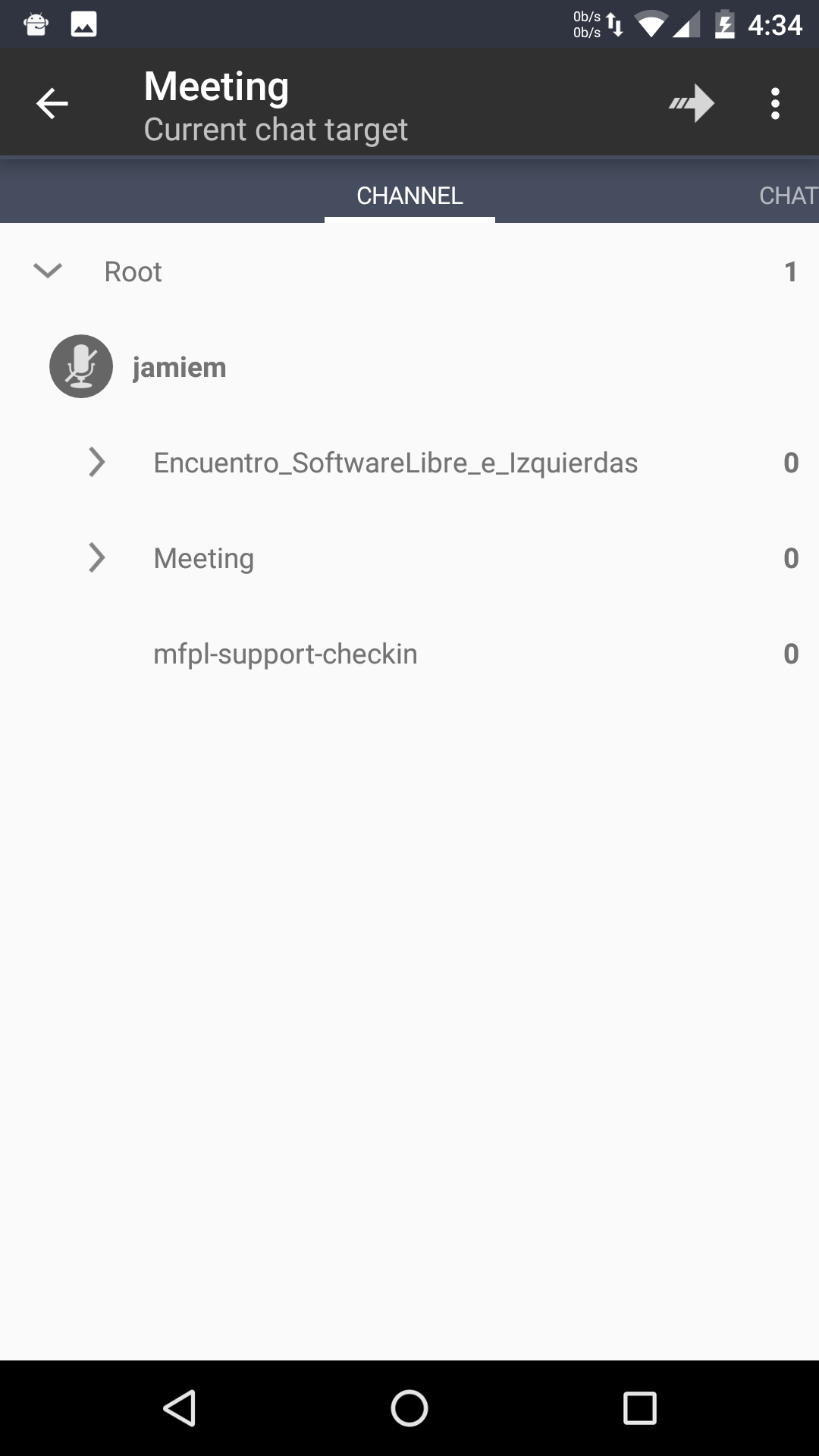Tap the arrow icon next to the overflow menu
Image resolution: width=819 pixels, height=1456 pixels.
tap(692, 103)
